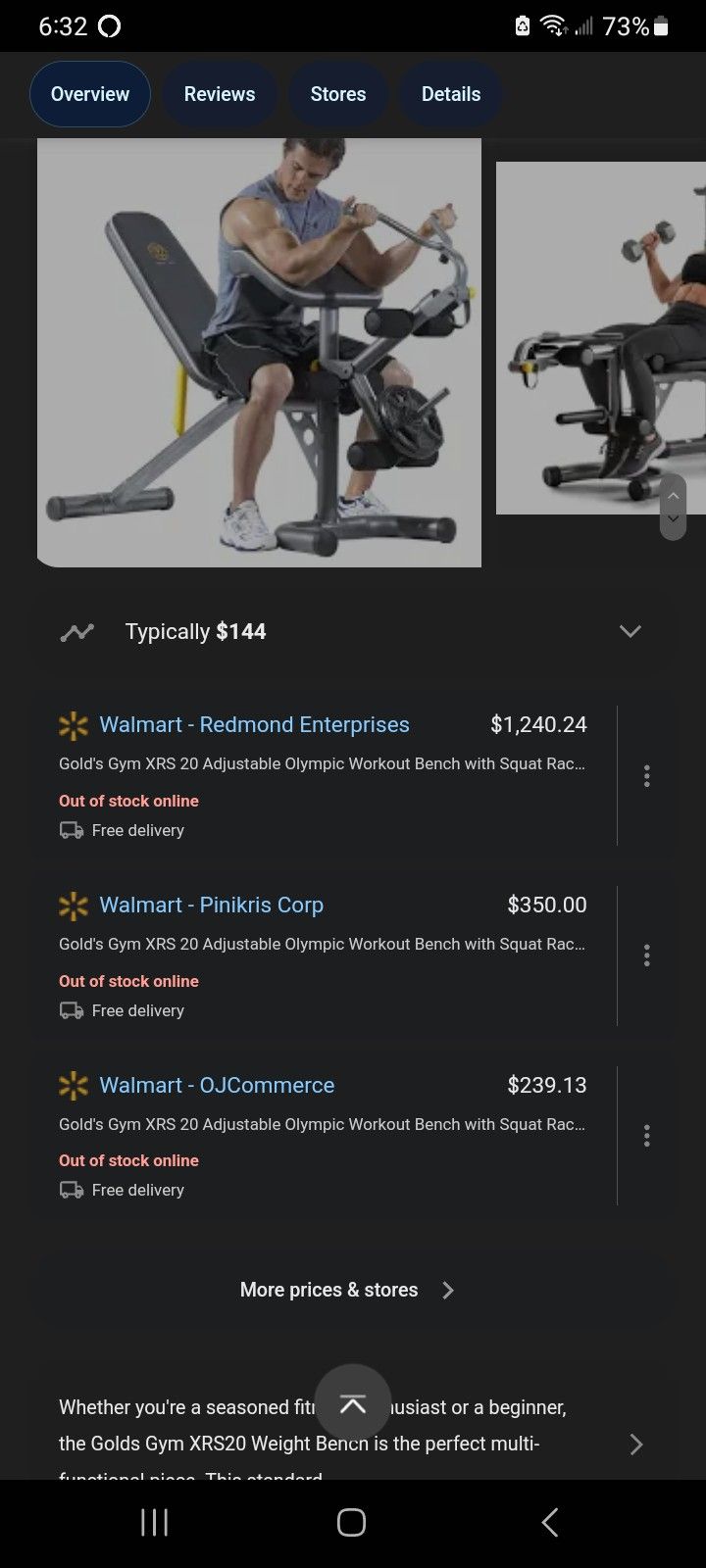Open options menu for Redmond Enterprises listing
This screenshot has height=1568, width=706.
[x=646, y=776]
